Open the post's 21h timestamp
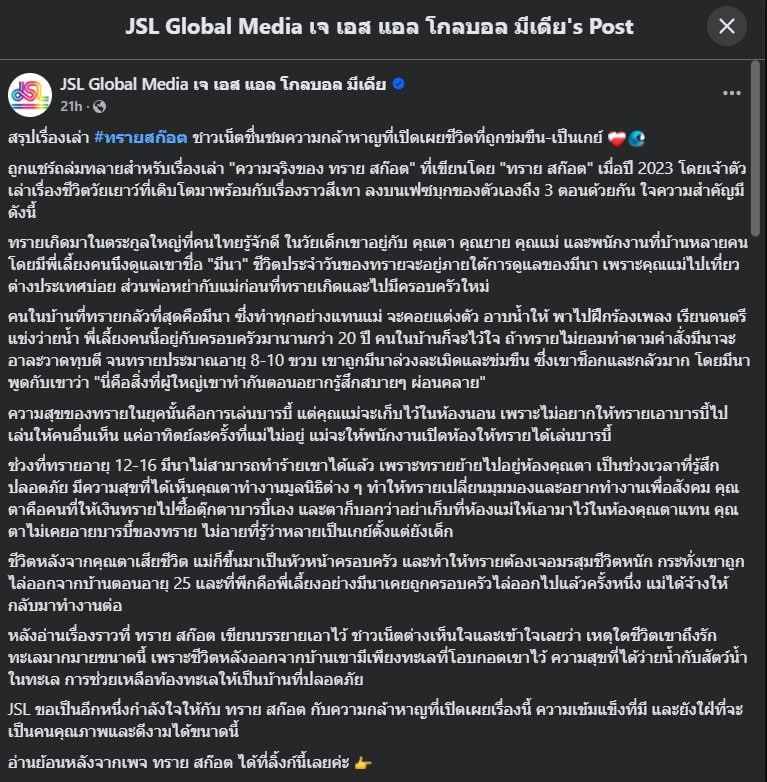Image resolution: width=767 pixels, height=782 pixels. tap(70, 105)
